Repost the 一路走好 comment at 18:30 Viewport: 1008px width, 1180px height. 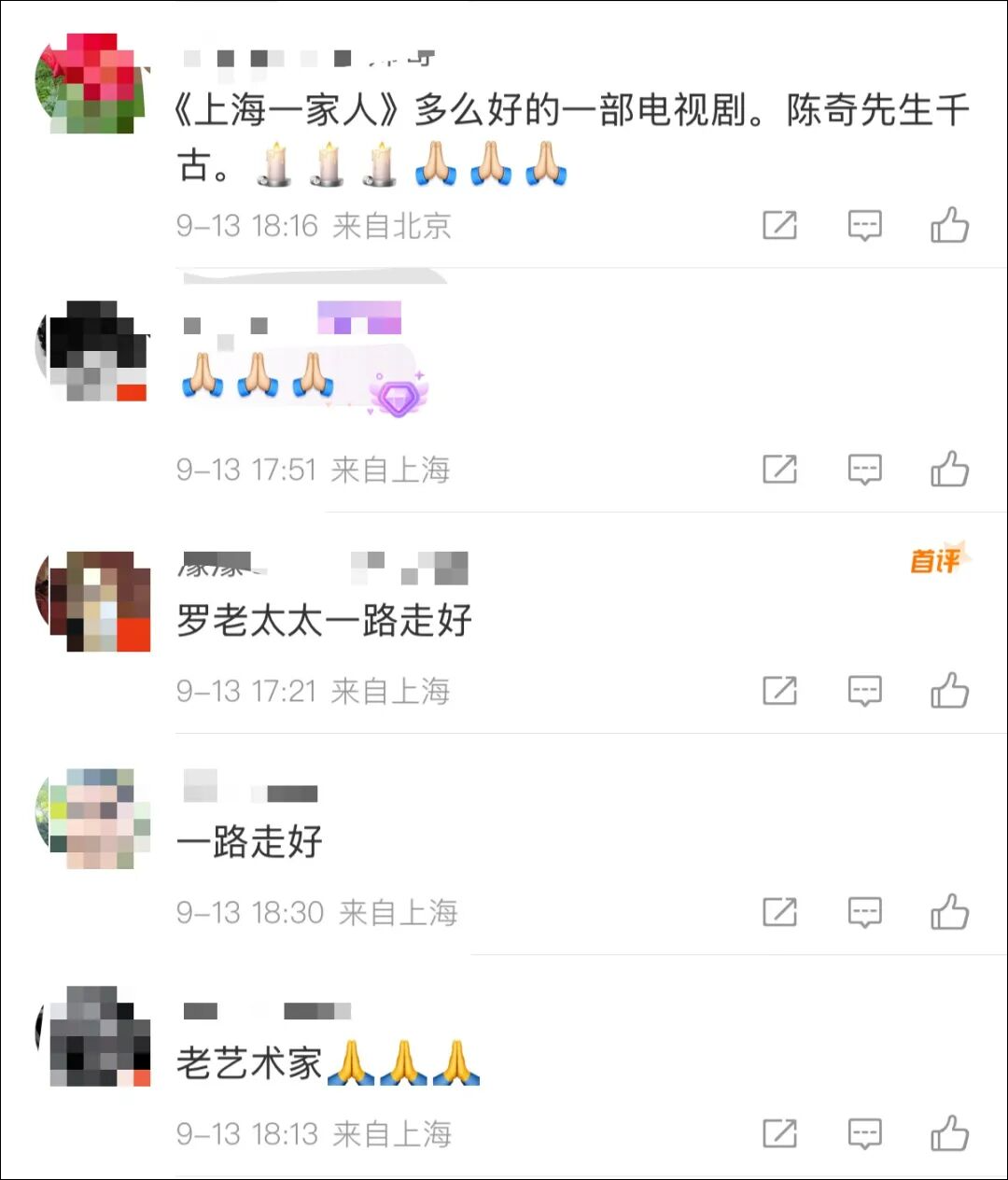pyautogui.click(x=780, y=911)
